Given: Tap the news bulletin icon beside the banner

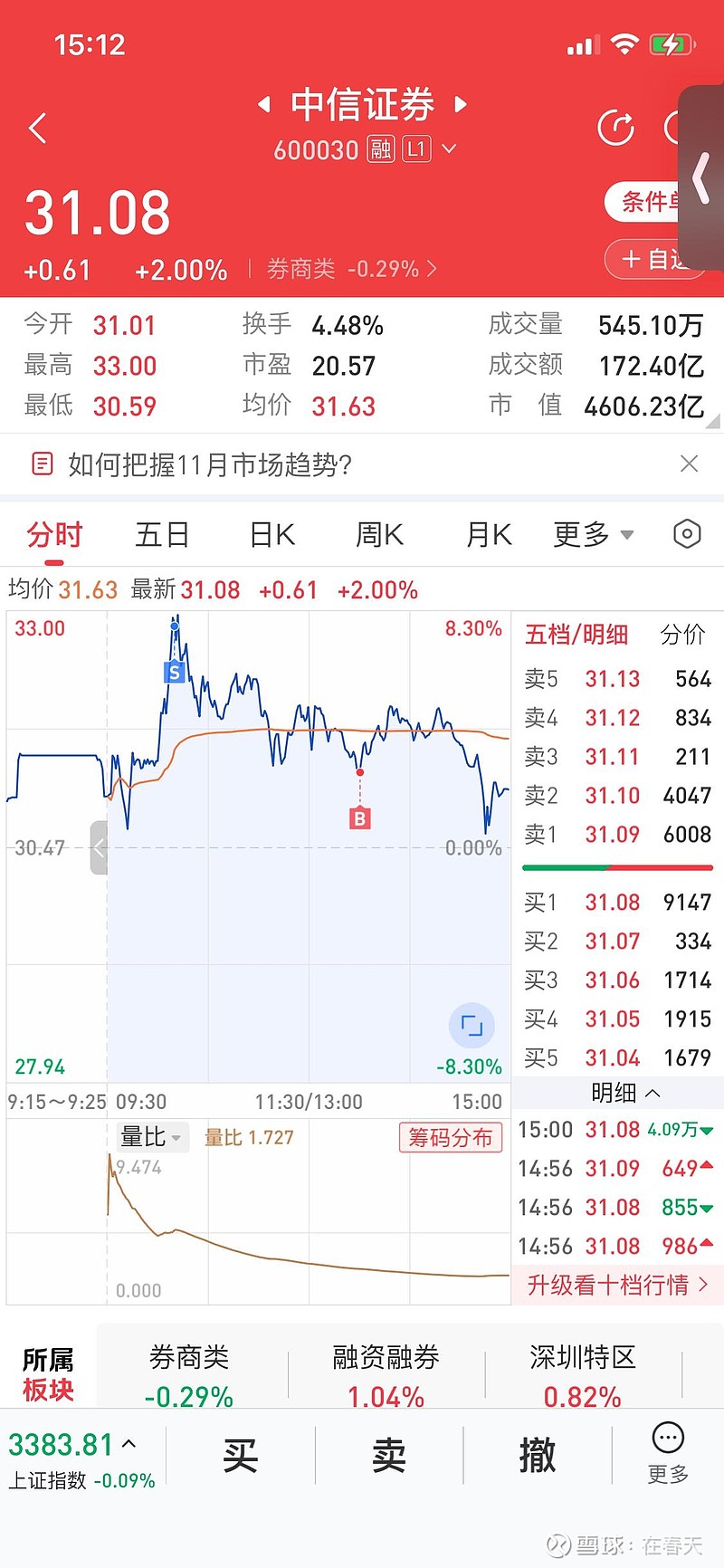Looking at the screenshot, I should pyautogui.click(x=42, y=463).
